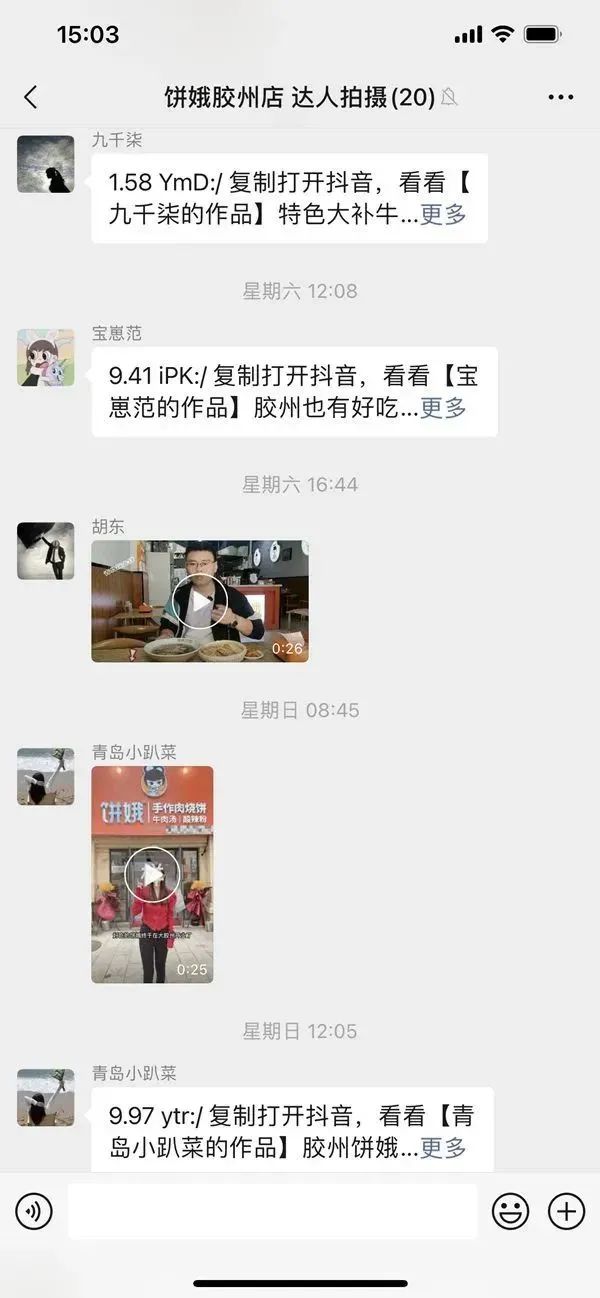This screenshot has width=600, height=1298.
Task: Open the group chat options menu
Action: [x=561, y=97]
